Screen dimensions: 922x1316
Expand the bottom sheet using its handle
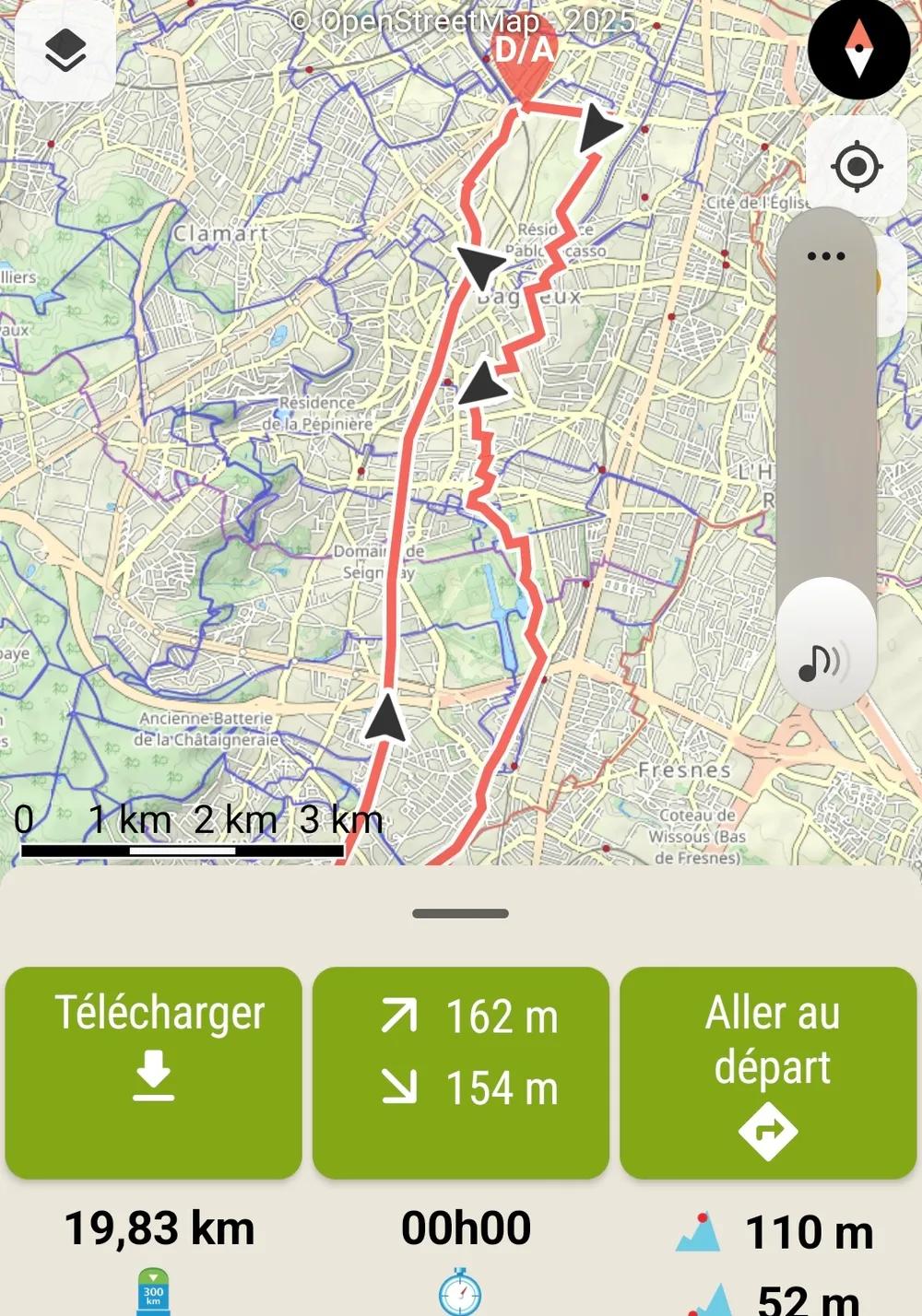tap(461, 913)
